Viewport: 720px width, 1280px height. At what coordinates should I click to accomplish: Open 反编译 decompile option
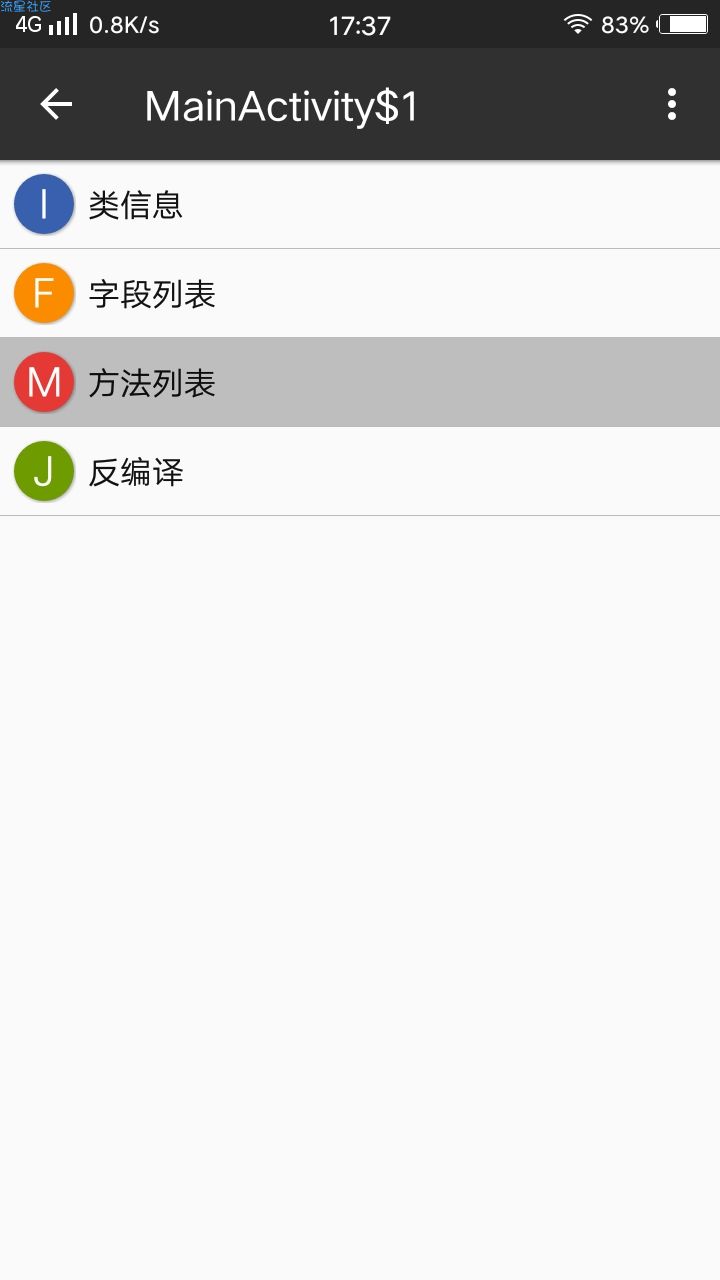(x=360, y=471)
